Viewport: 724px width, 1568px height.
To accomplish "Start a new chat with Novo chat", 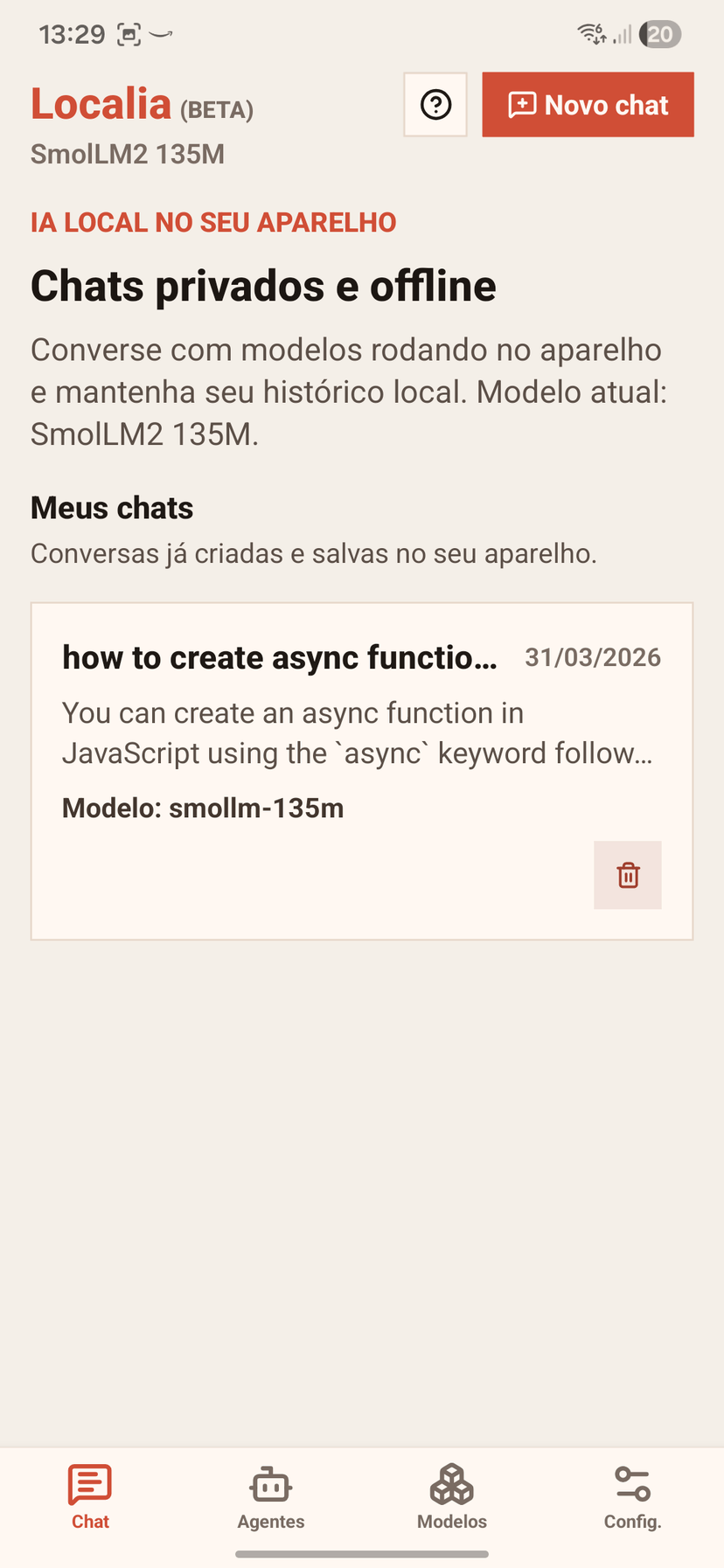I will tap(588, 105).
